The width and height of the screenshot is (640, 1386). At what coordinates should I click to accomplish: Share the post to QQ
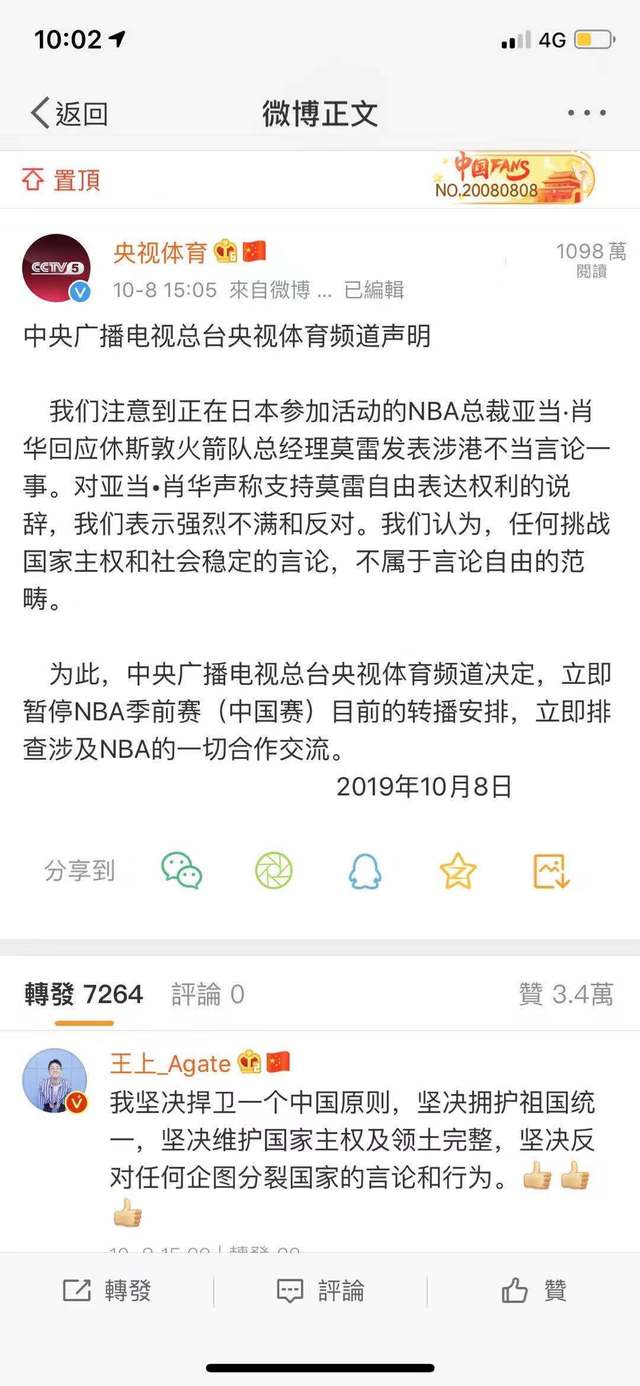point(365,871)
